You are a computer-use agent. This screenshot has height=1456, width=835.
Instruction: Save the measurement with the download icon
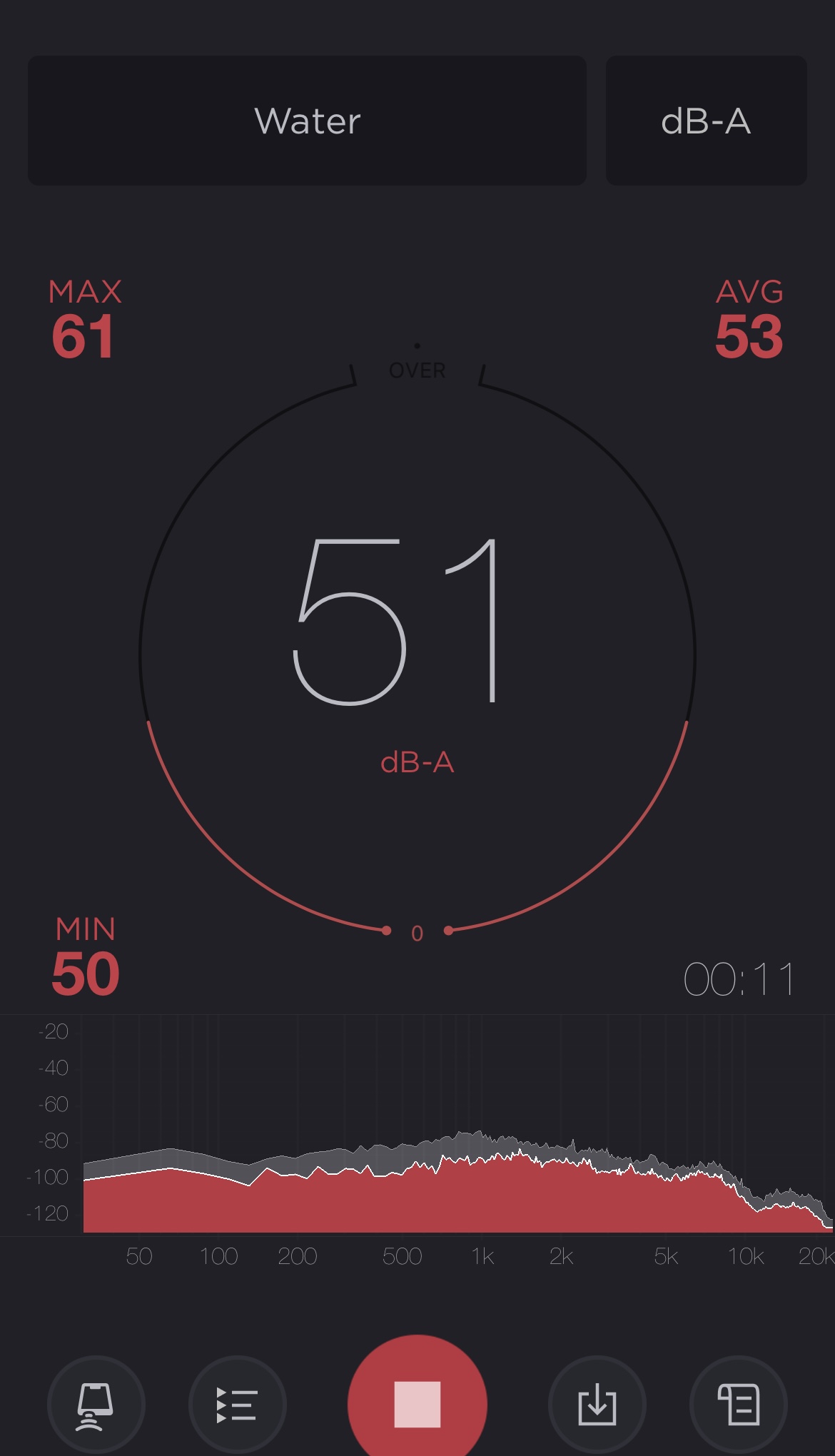(597, 1405)
